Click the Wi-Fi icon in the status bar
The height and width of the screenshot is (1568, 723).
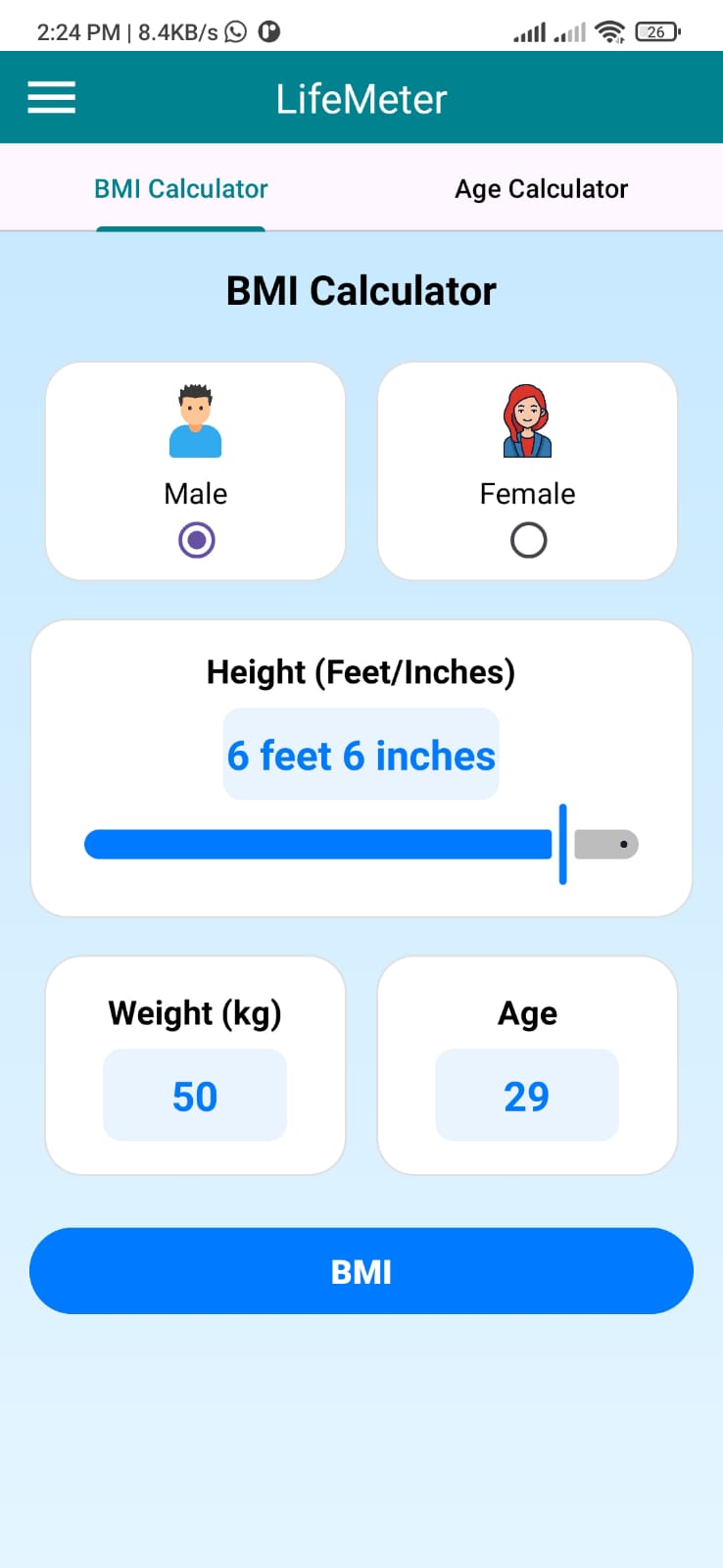point(608,30)
